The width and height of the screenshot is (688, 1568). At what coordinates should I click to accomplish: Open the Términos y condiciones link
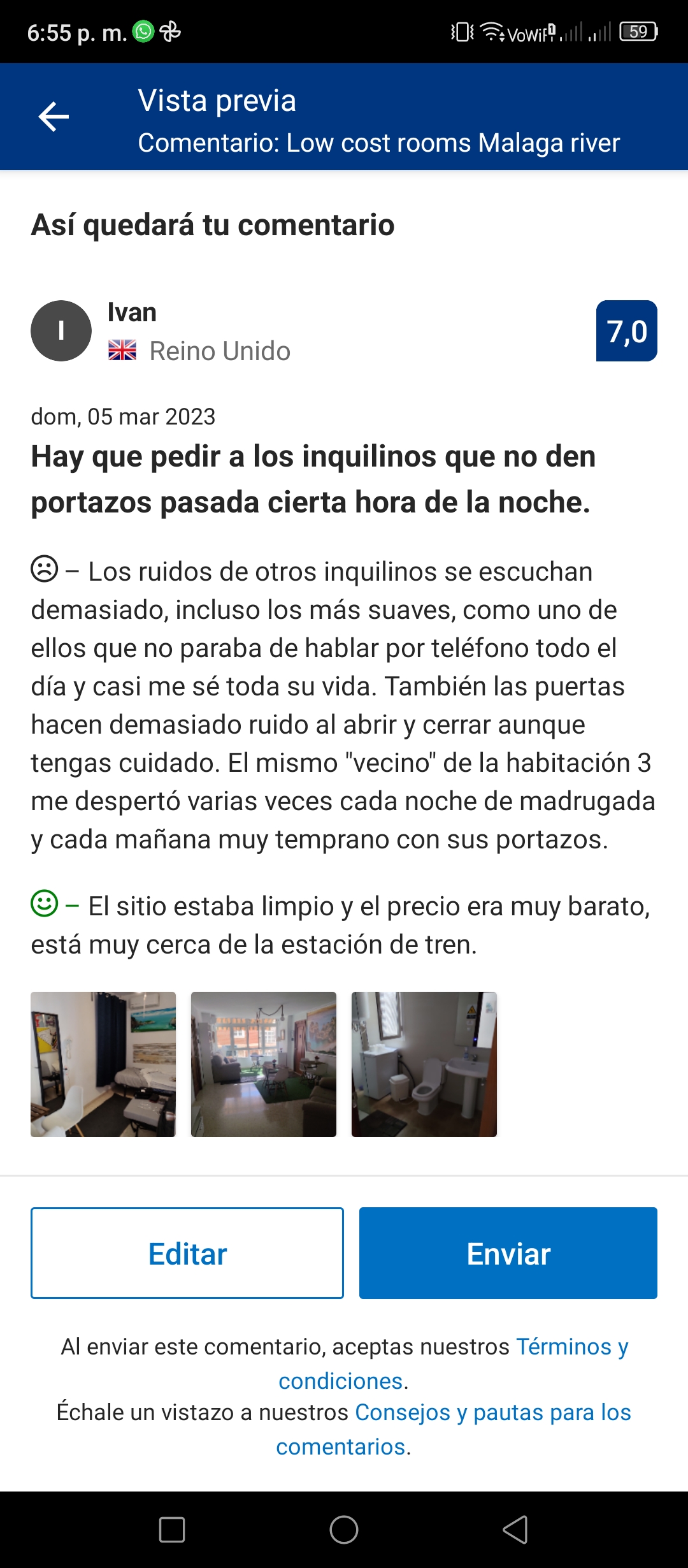click(454, 1363)
